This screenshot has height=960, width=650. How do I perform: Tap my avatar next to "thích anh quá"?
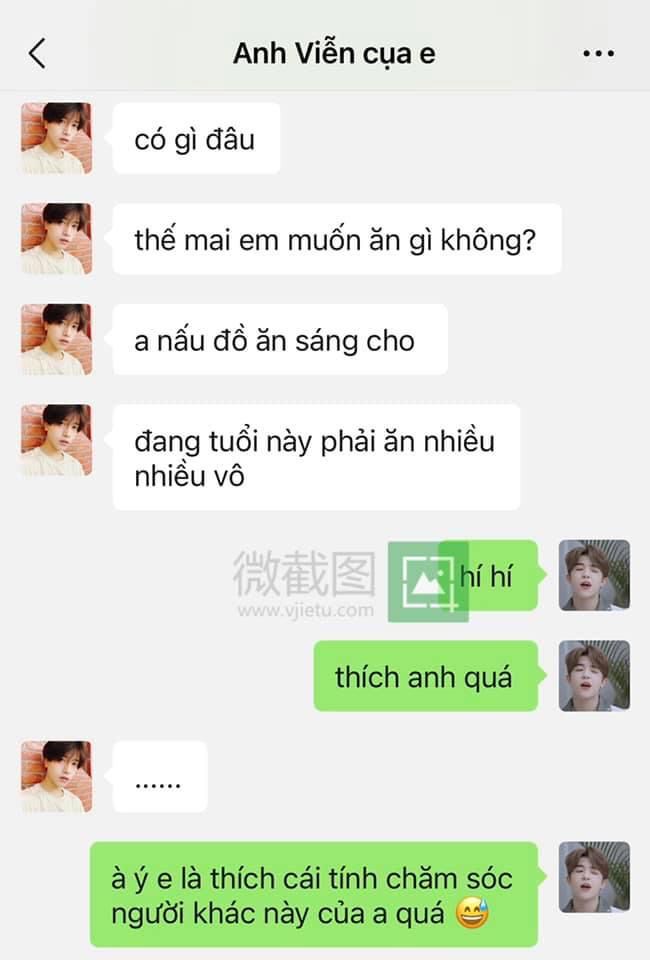point(594,676)
